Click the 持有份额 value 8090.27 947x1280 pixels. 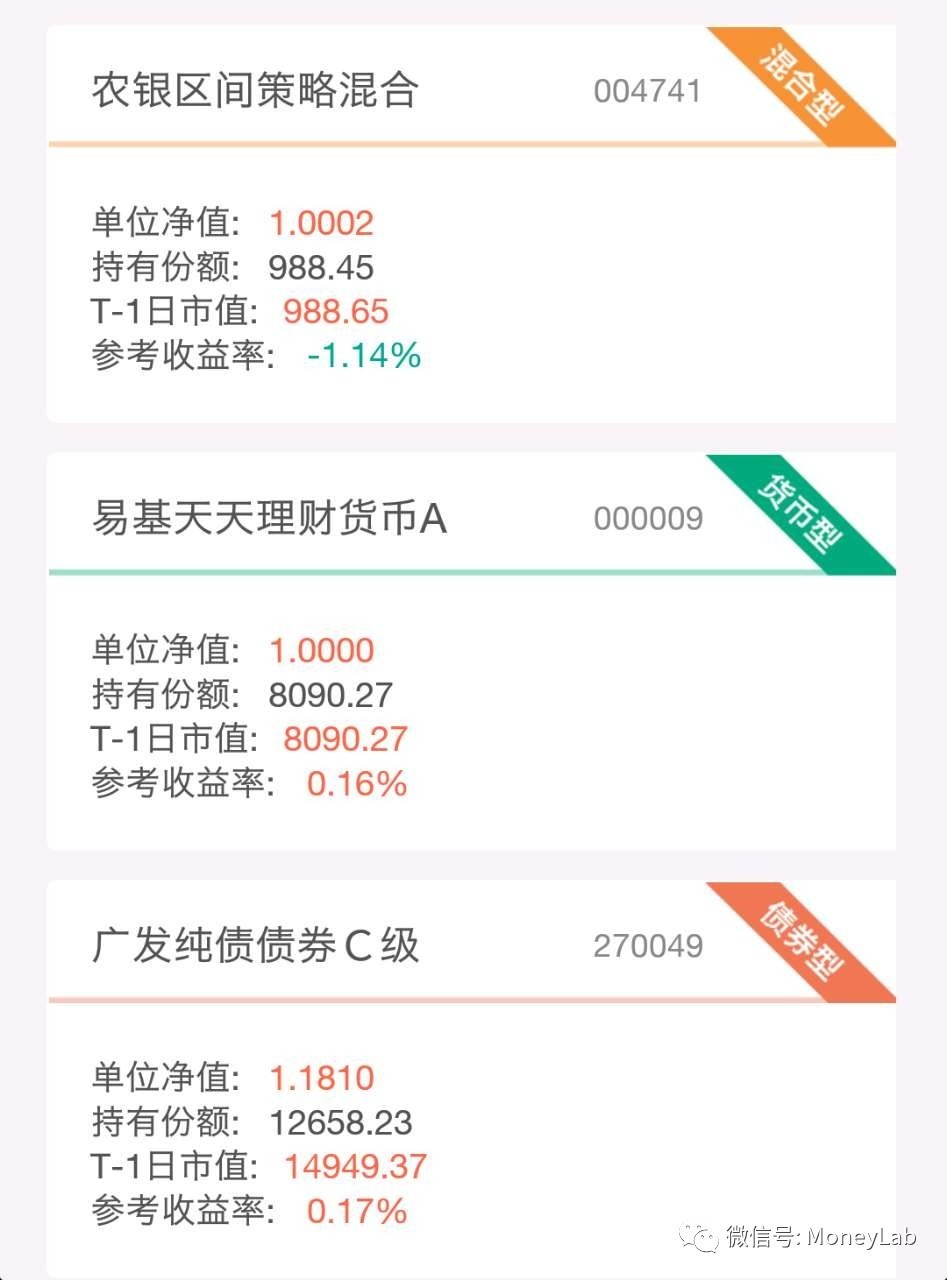click(332, 694)
